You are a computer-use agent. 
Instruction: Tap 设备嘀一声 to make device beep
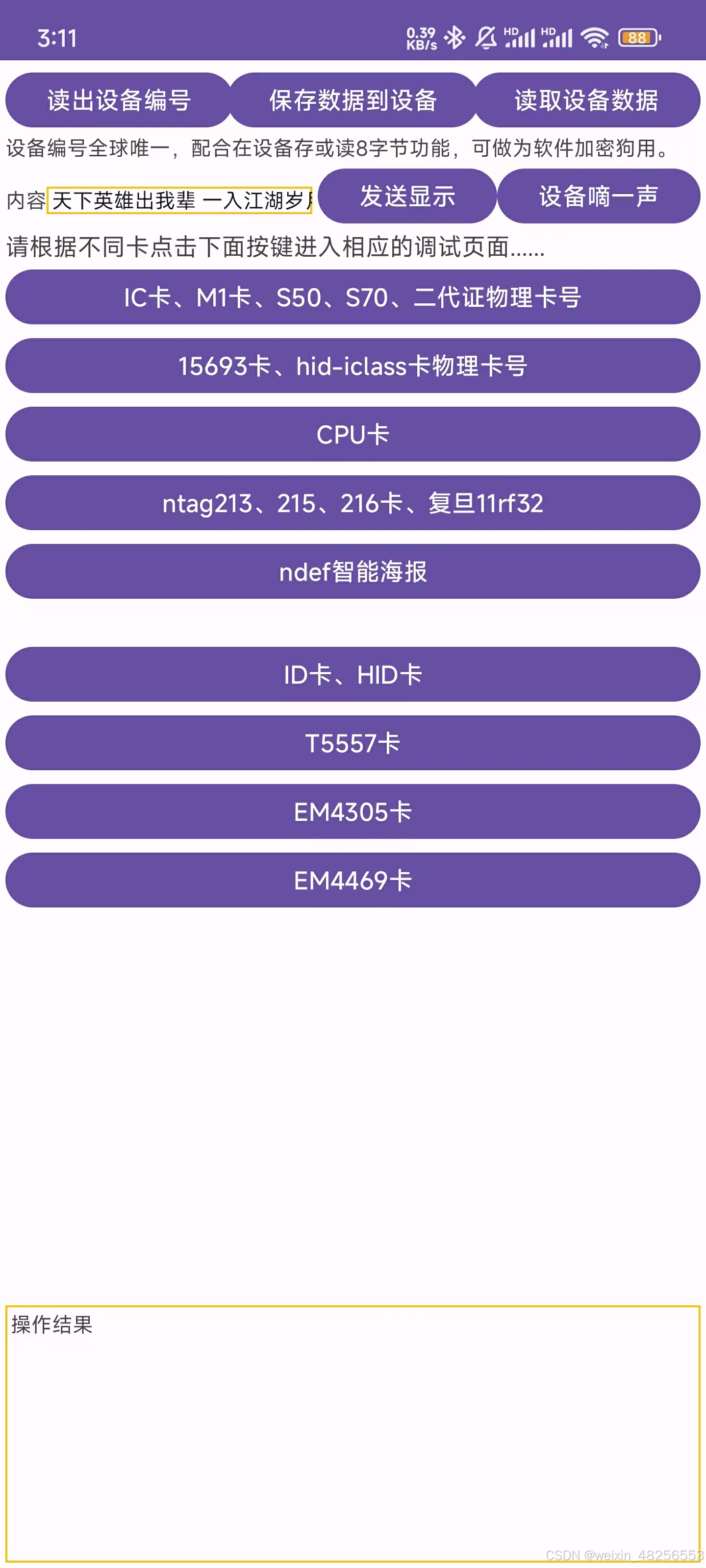[600, 196]
